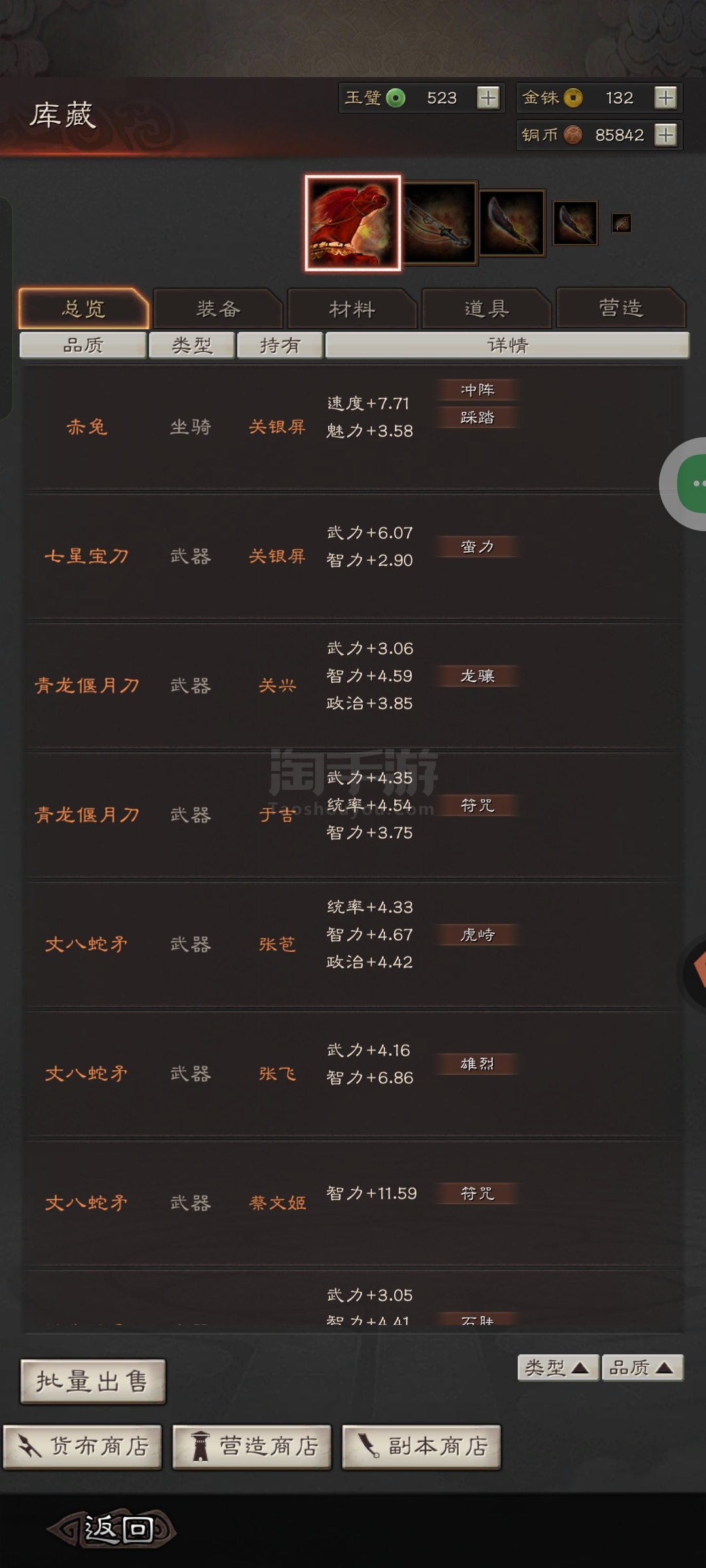
Task: Open the 赤兔 mount row
Action: coord(353,427)
